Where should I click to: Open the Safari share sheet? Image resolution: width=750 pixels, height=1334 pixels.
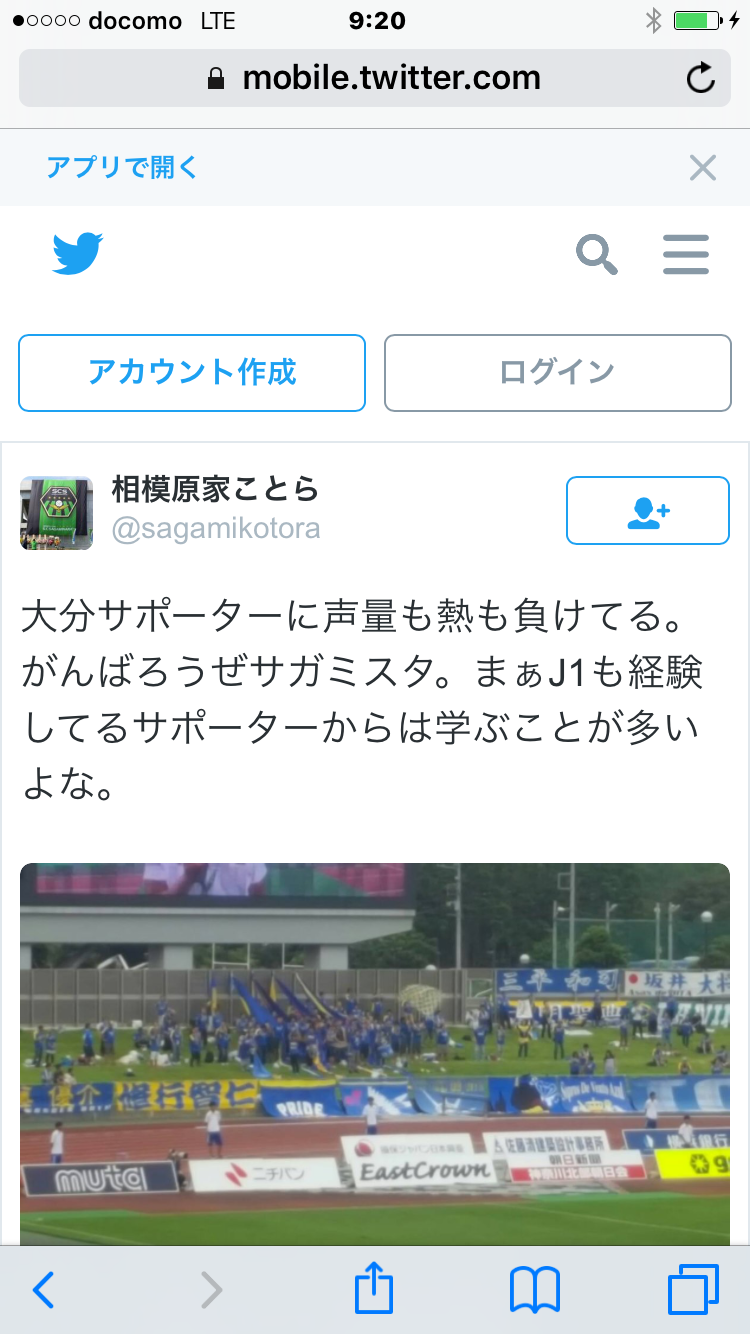click(x=374, y=1288)
